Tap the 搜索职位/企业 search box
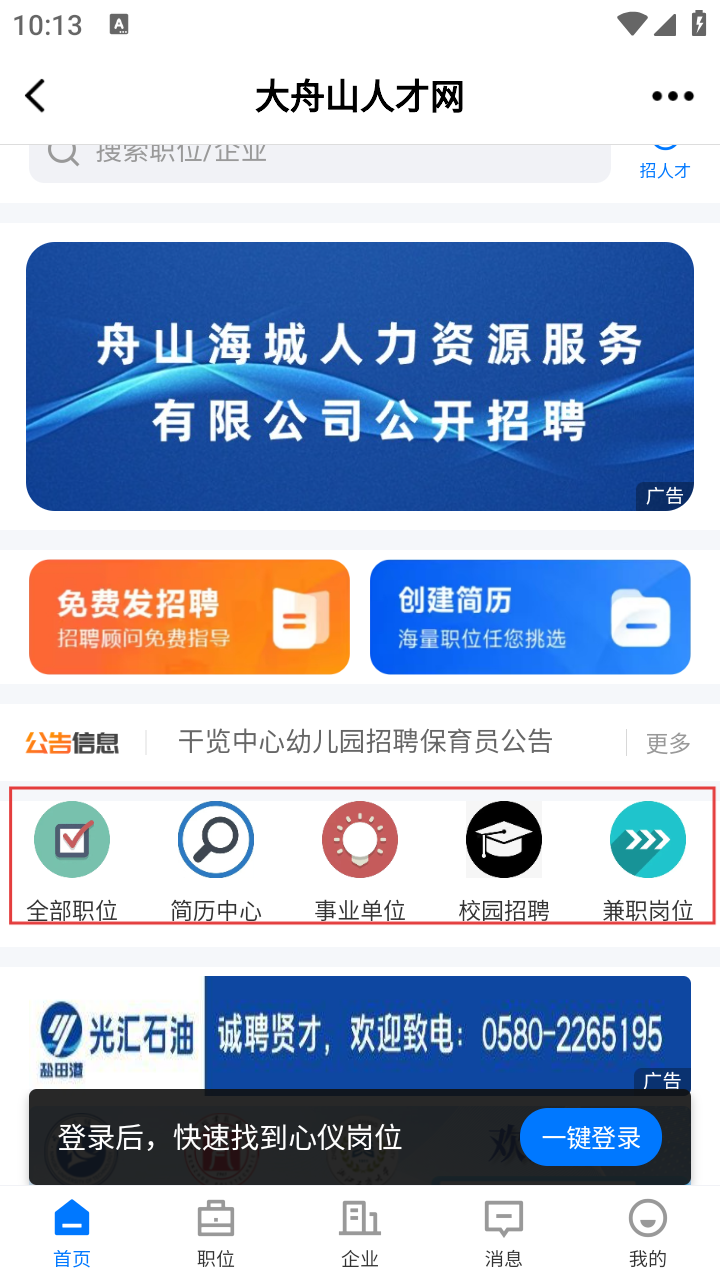 click(x=320, y=160)
